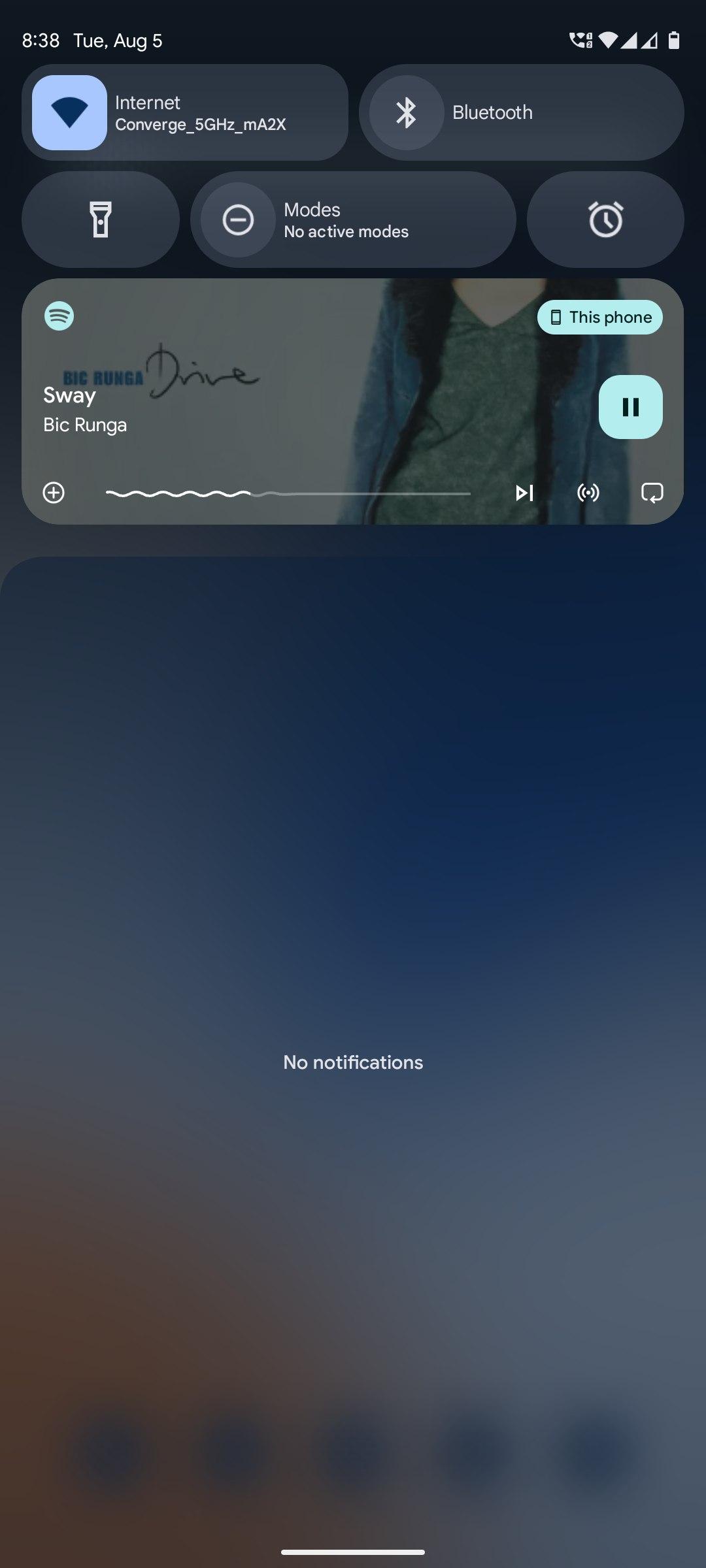Skip to the next track

click(x=524, y=493)
